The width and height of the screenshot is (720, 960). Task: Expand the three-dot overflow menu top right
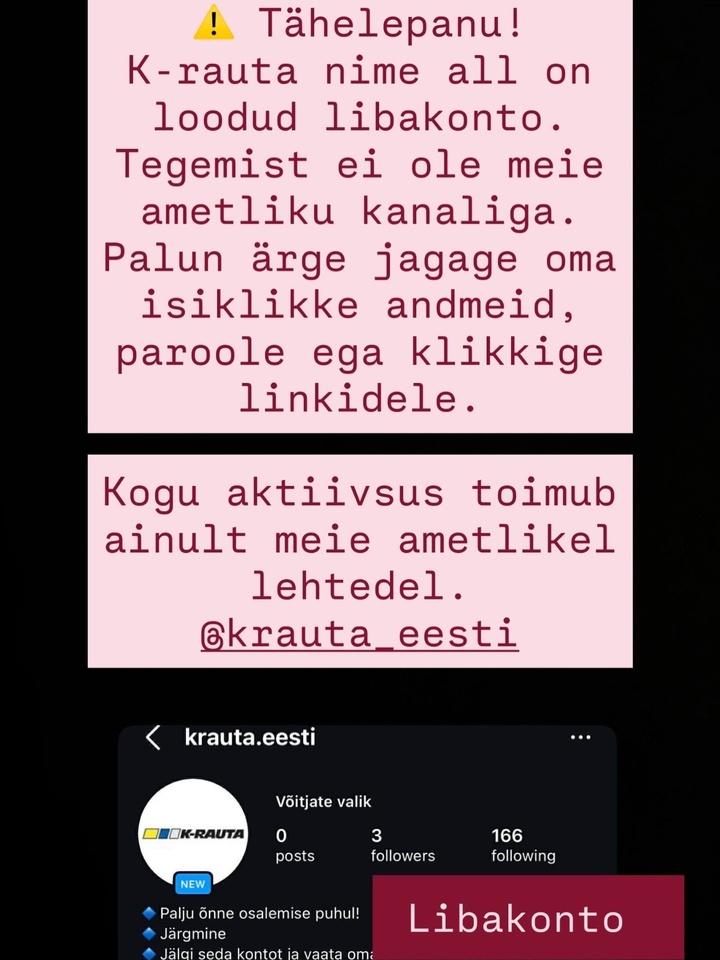point(580,737)
